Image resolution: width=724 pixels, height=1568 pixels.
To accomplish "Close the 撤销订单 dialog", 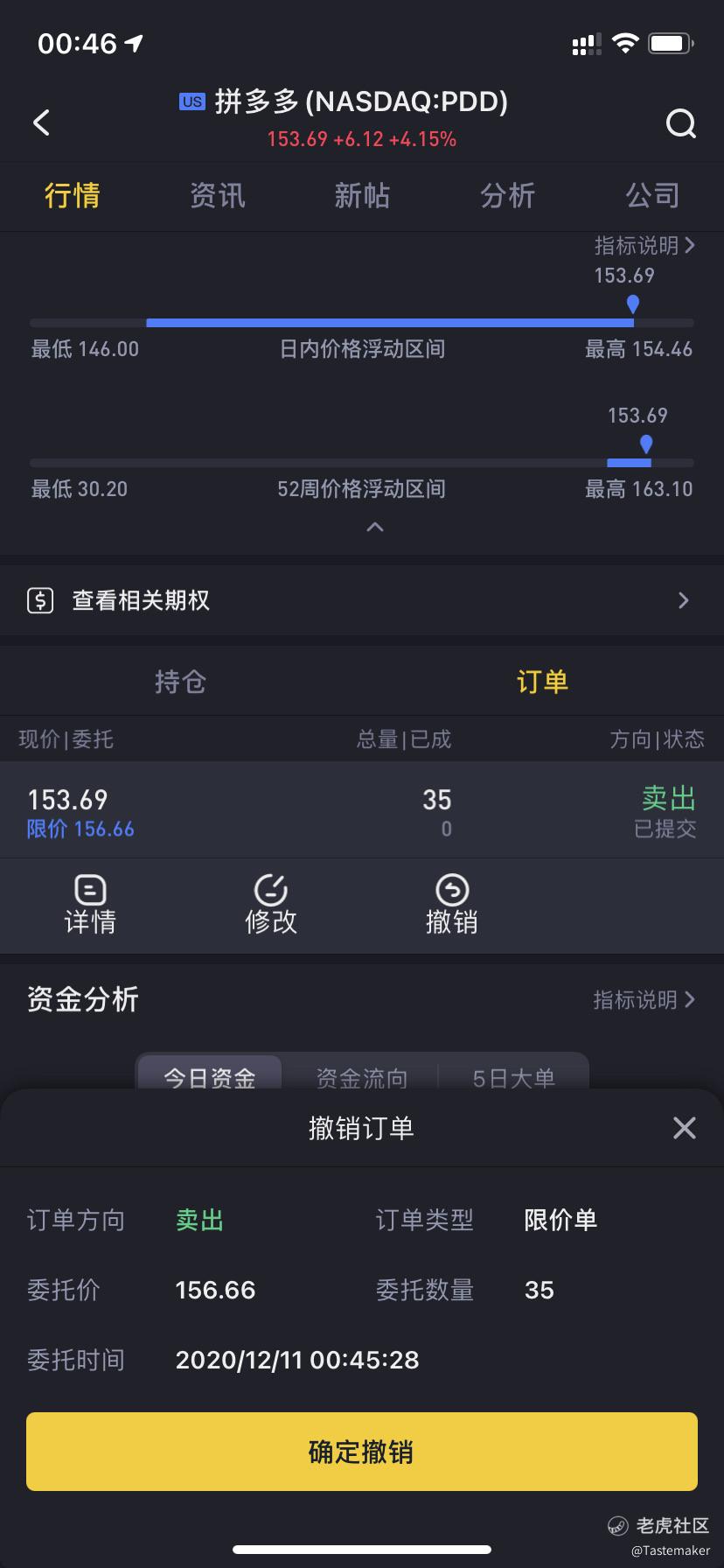I will [x=685, y=1128].
